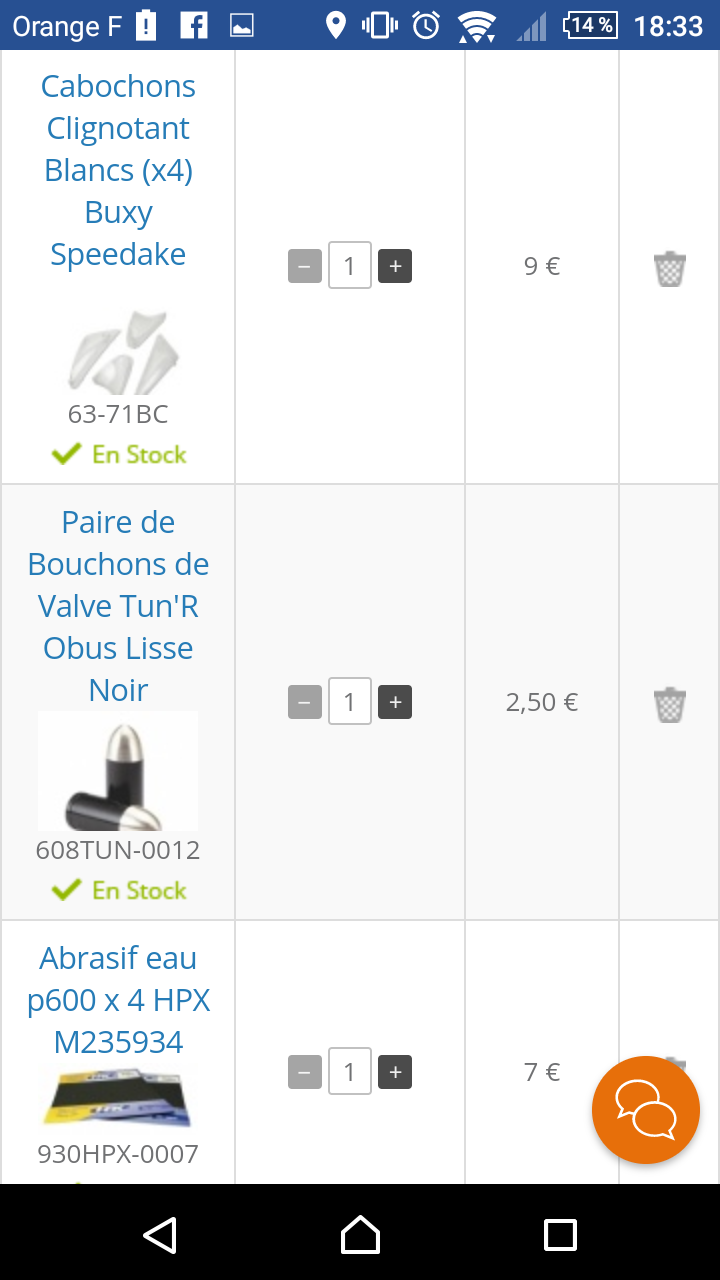Increase quantity of Abrasif eau p600
This screenshot has width=720, height=1280.
click(395, 1072)
